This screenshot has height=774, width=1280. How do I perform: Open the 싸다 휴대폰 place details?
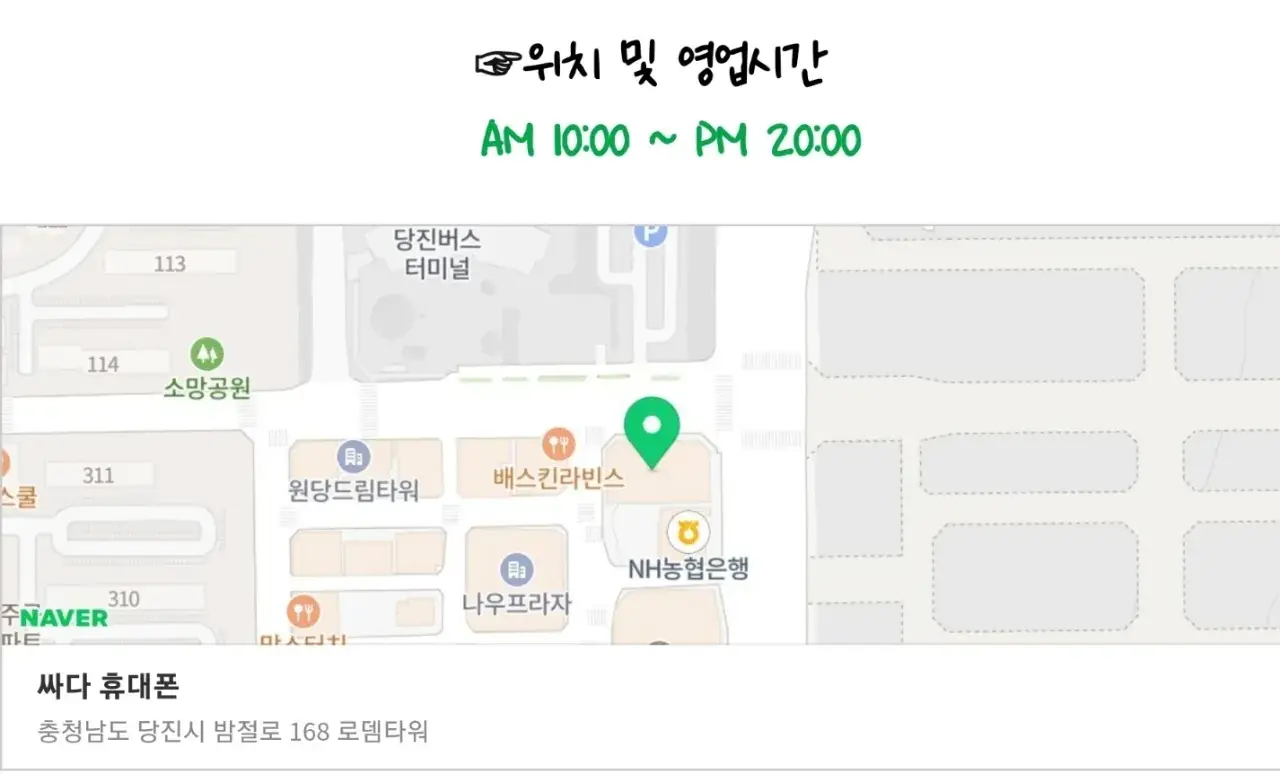(x=108, y=687)
